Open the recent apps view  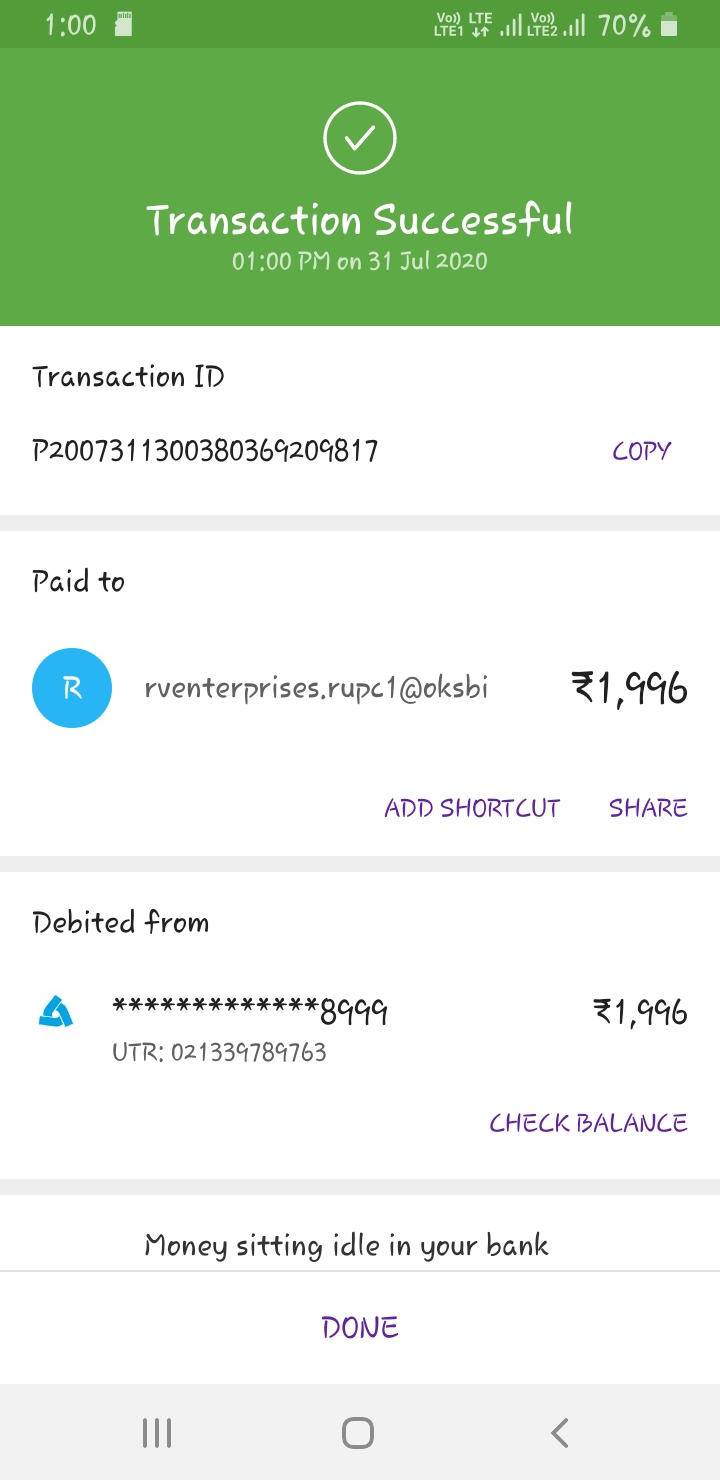[x=157, y=1433]
